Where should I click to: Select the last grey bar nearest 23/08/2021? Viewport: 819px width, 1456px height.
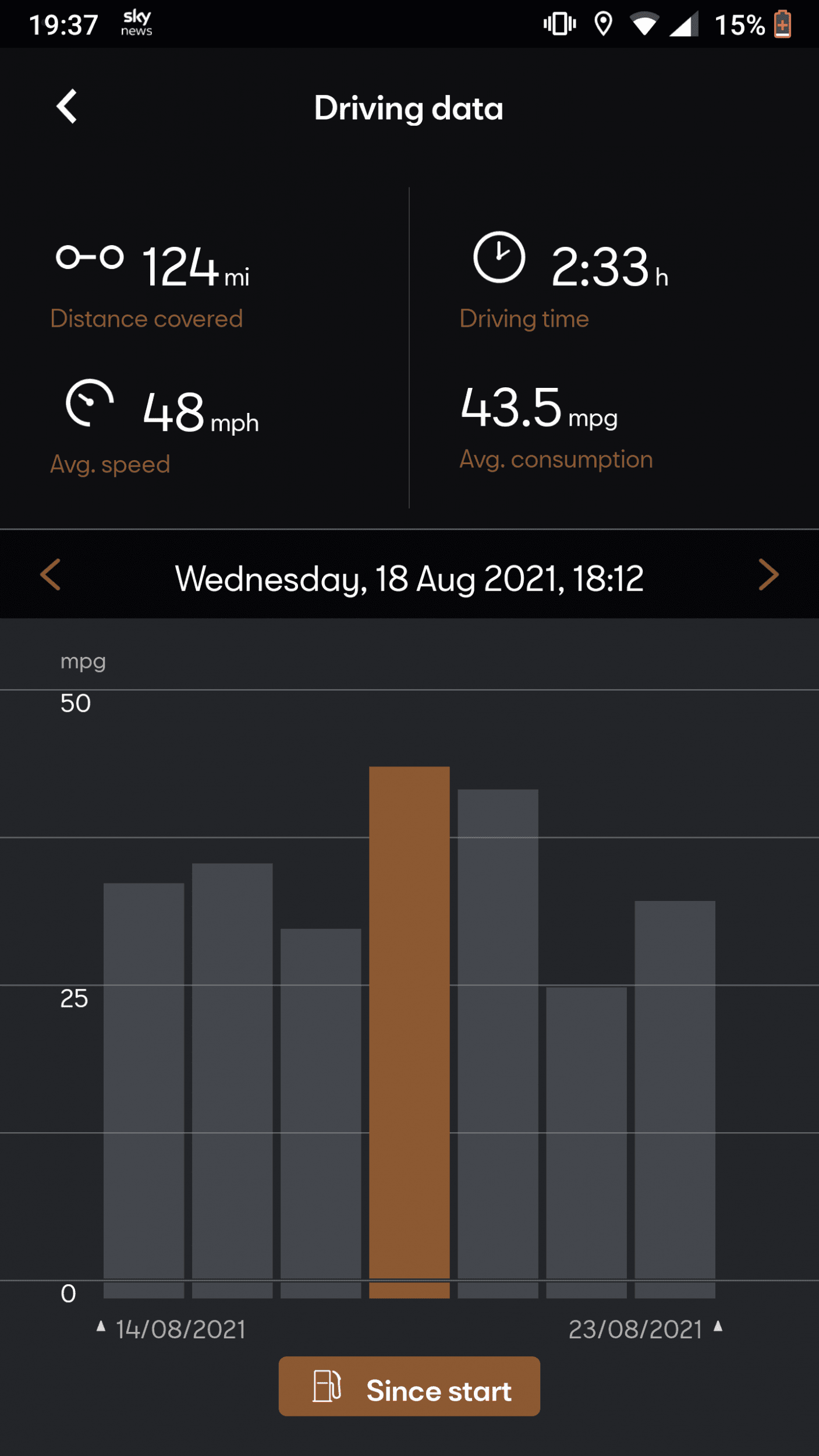tap(675, 1098)
